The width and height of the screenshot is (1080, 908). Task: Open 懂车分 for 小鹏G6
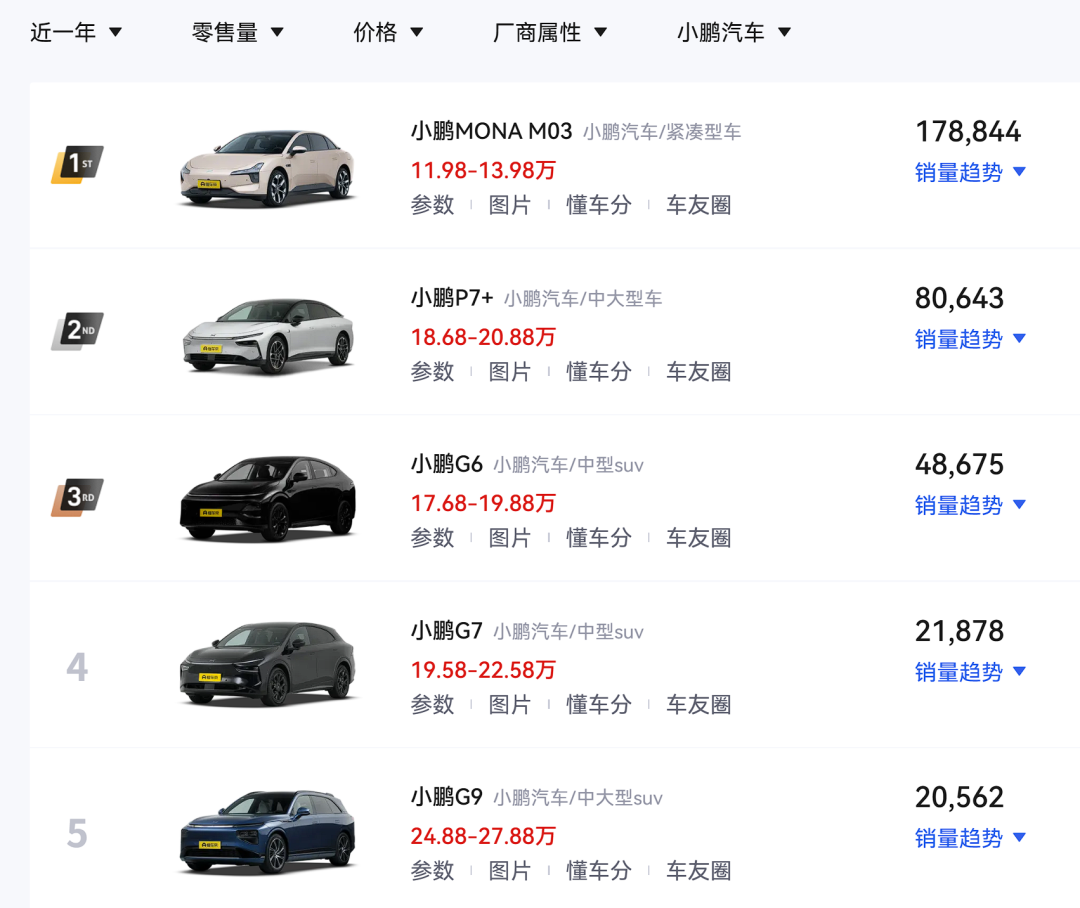pos(598,538)
